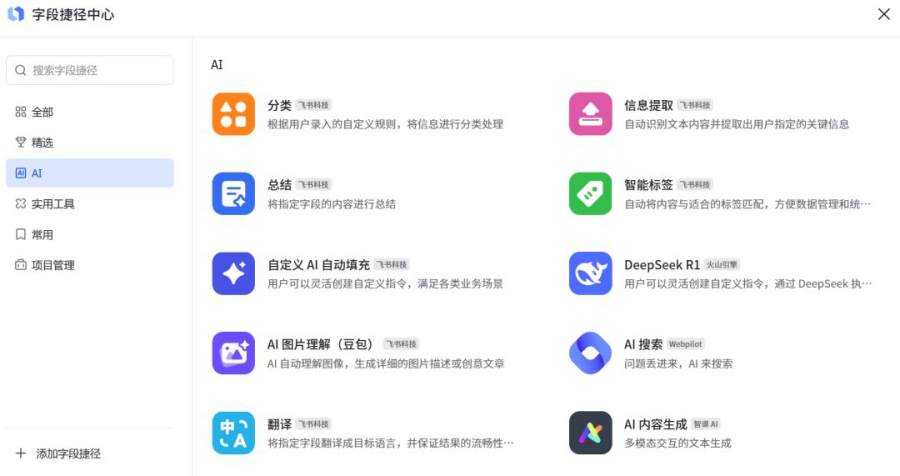Tap 添加字段捷径 at the bottom
900x476 pixels.
point(68,453)
